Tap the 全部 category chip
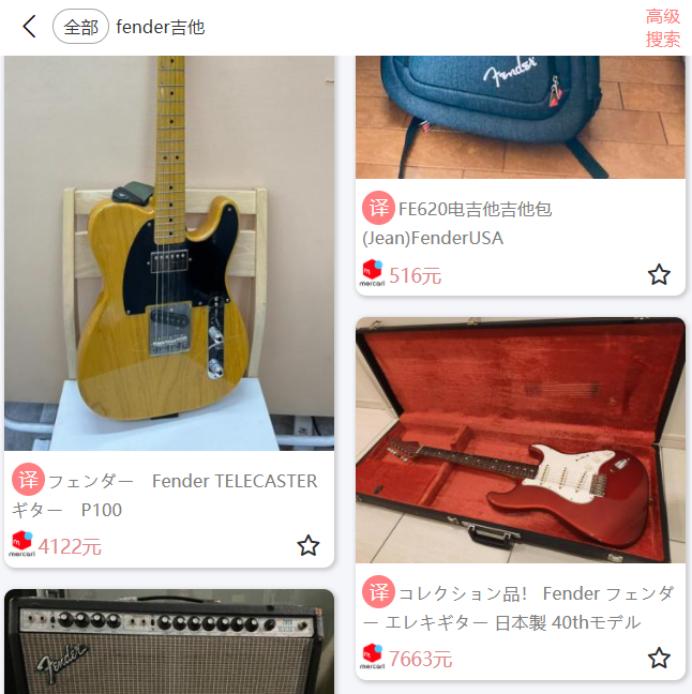The image size is (692, 694). [x=81, y=27]
